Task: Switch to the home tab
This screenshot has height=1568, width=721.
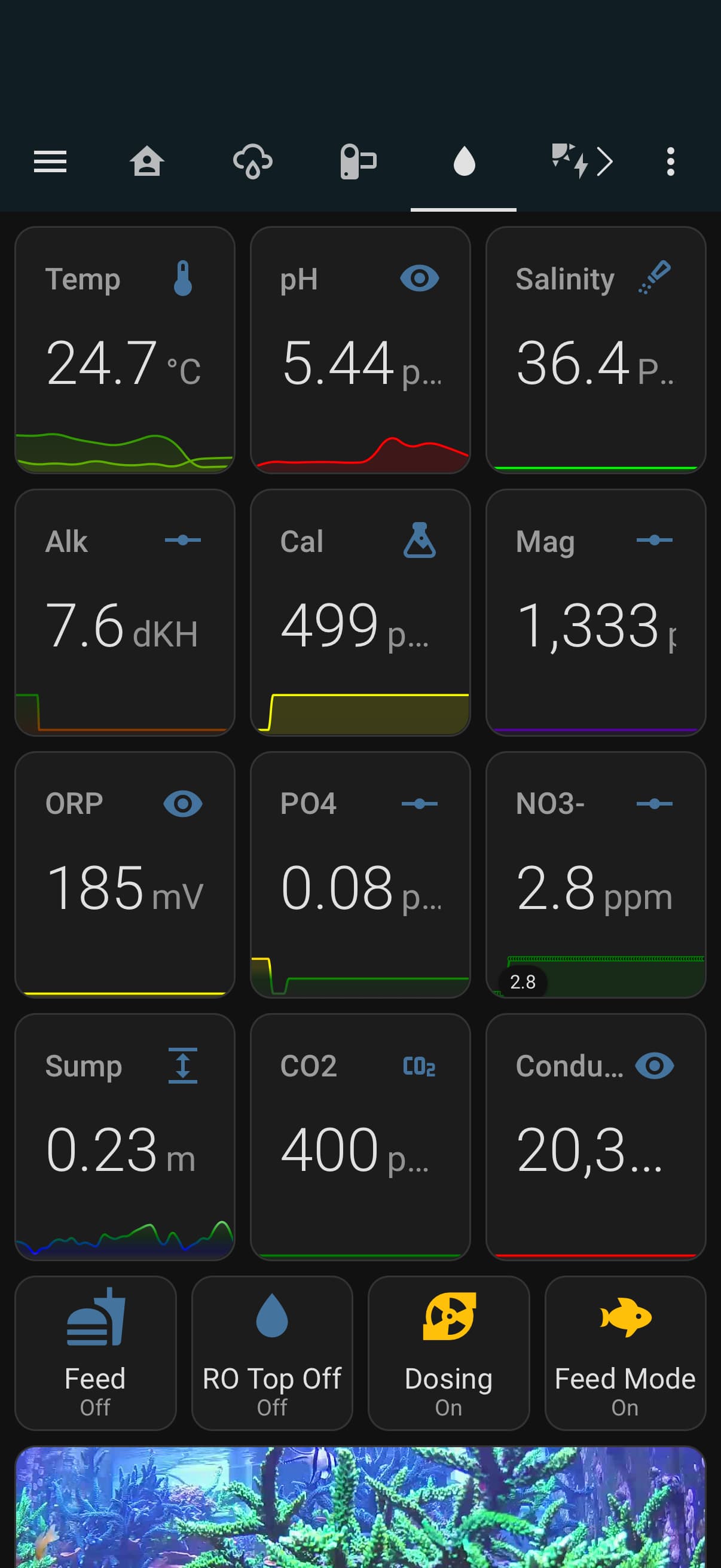Action: click(146, 162)
